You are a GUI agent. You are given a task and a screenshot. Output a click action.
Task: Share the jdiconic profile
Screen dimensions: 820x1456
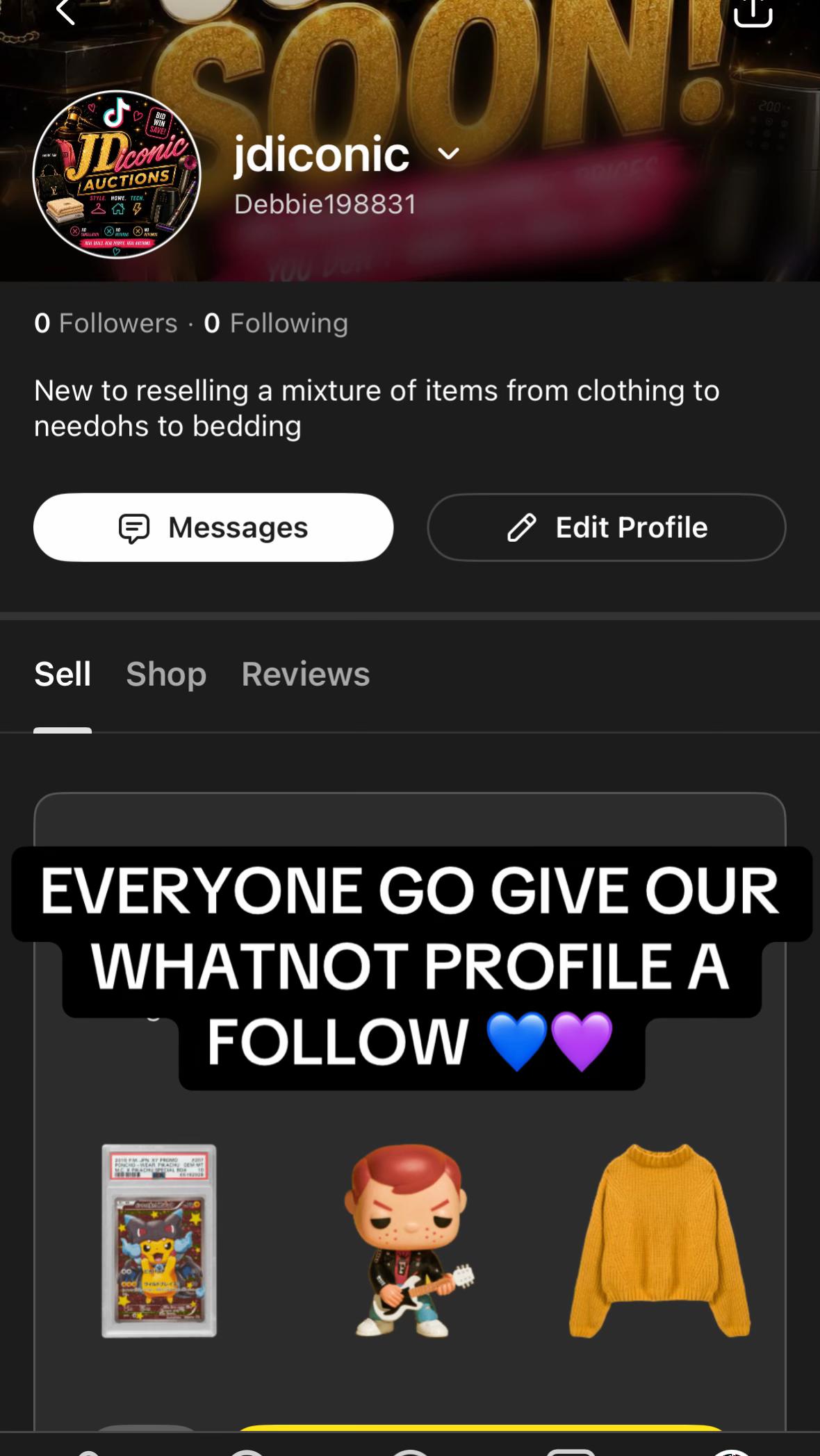(x=753, y=12)
